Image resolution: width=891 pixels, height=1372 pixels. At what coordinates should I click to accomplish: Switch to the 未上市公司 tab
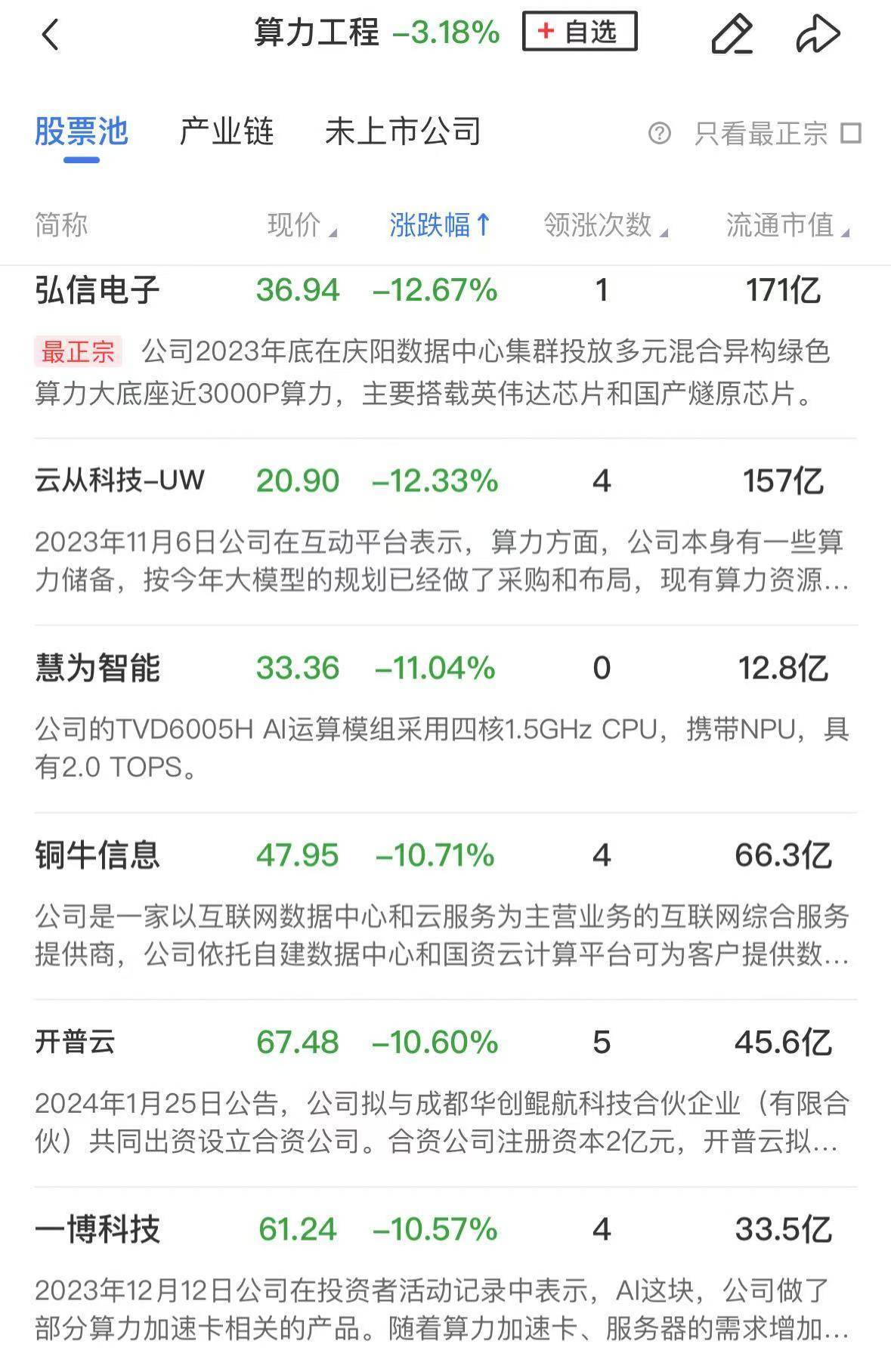pos(405,131)
